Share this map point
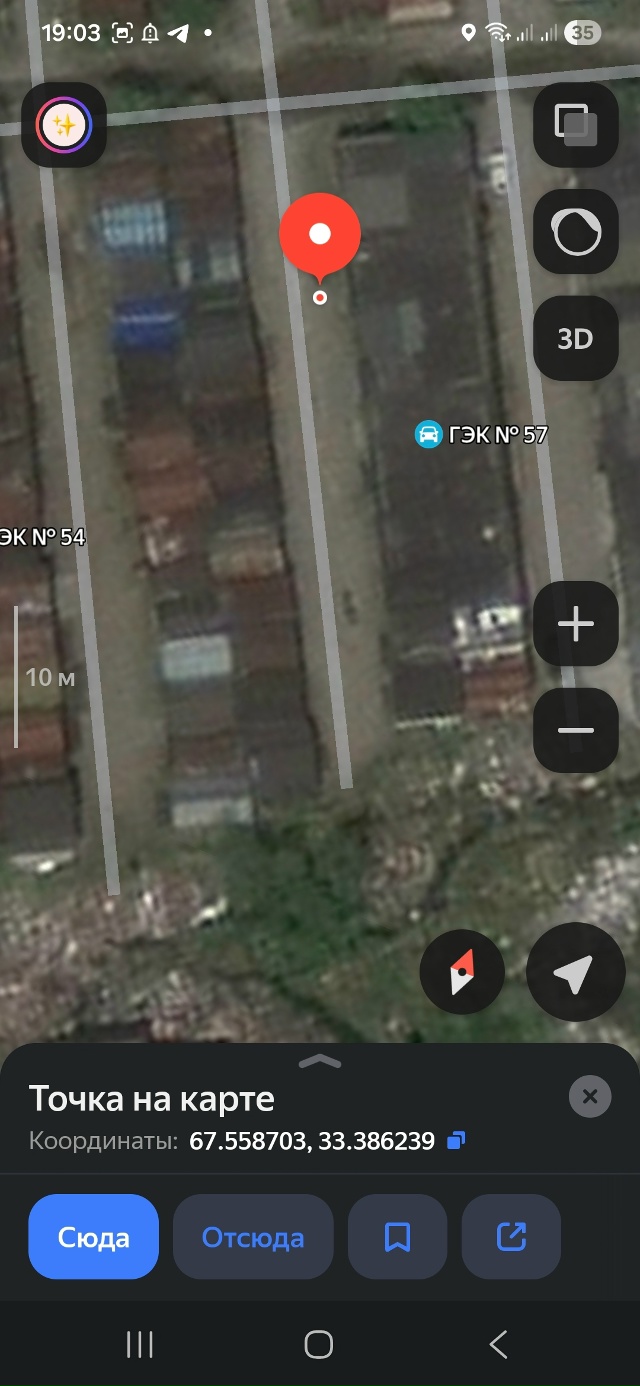The height and width of the screenshot is (1386, 640). click(x=511, y=1237)
